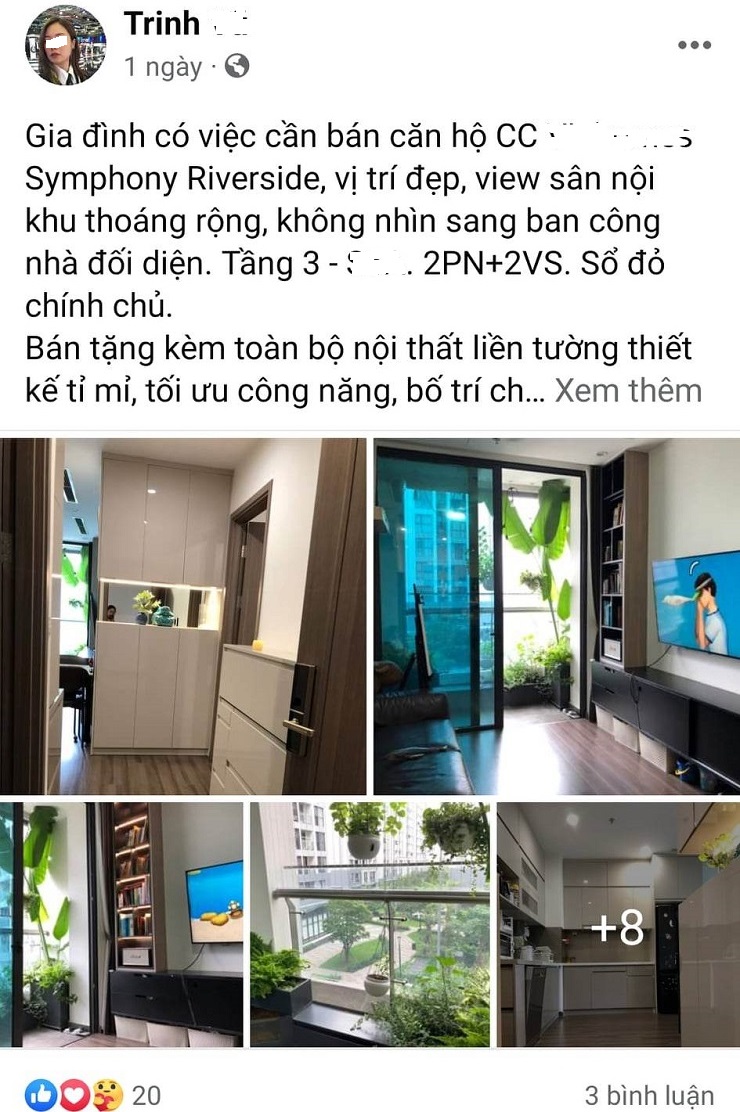Open the post's three-dot options menu
Image resolution: width=740 pixels, height=1112 pixels.
[x=694, y=45]
